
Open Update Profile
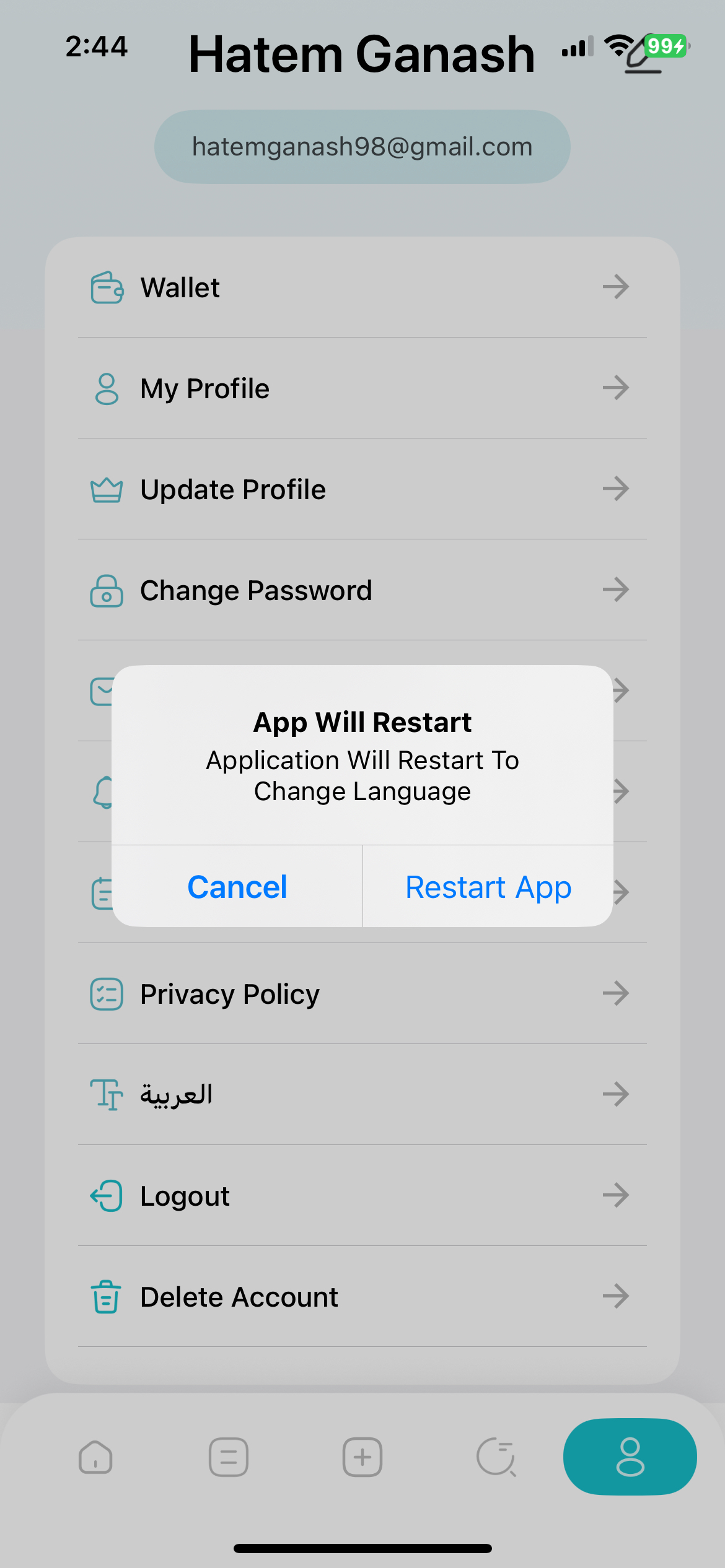pos(362,489)
